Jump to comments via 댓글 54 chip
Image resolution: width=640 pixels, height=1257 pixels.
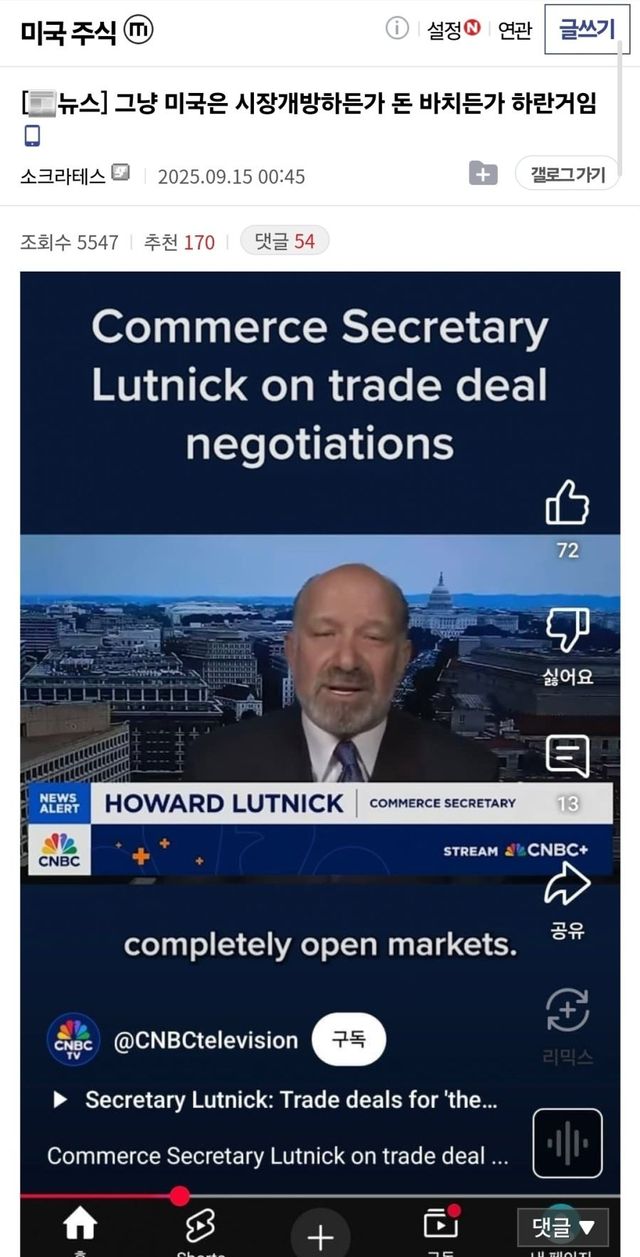coord(284,241)
